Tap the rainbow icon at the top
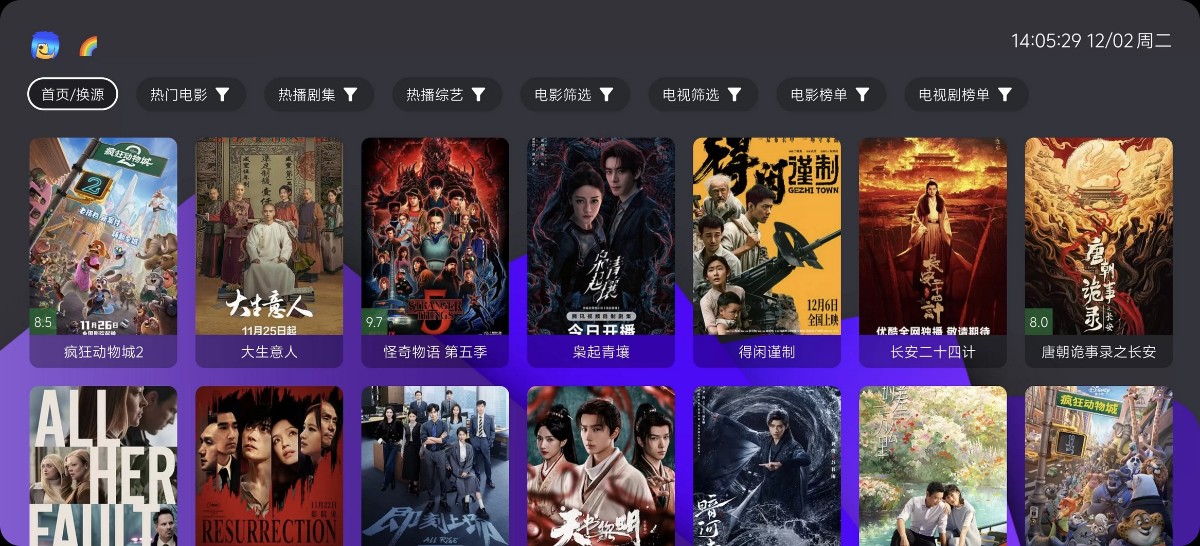The image size is (1200, 546). [x=88, y=46]
